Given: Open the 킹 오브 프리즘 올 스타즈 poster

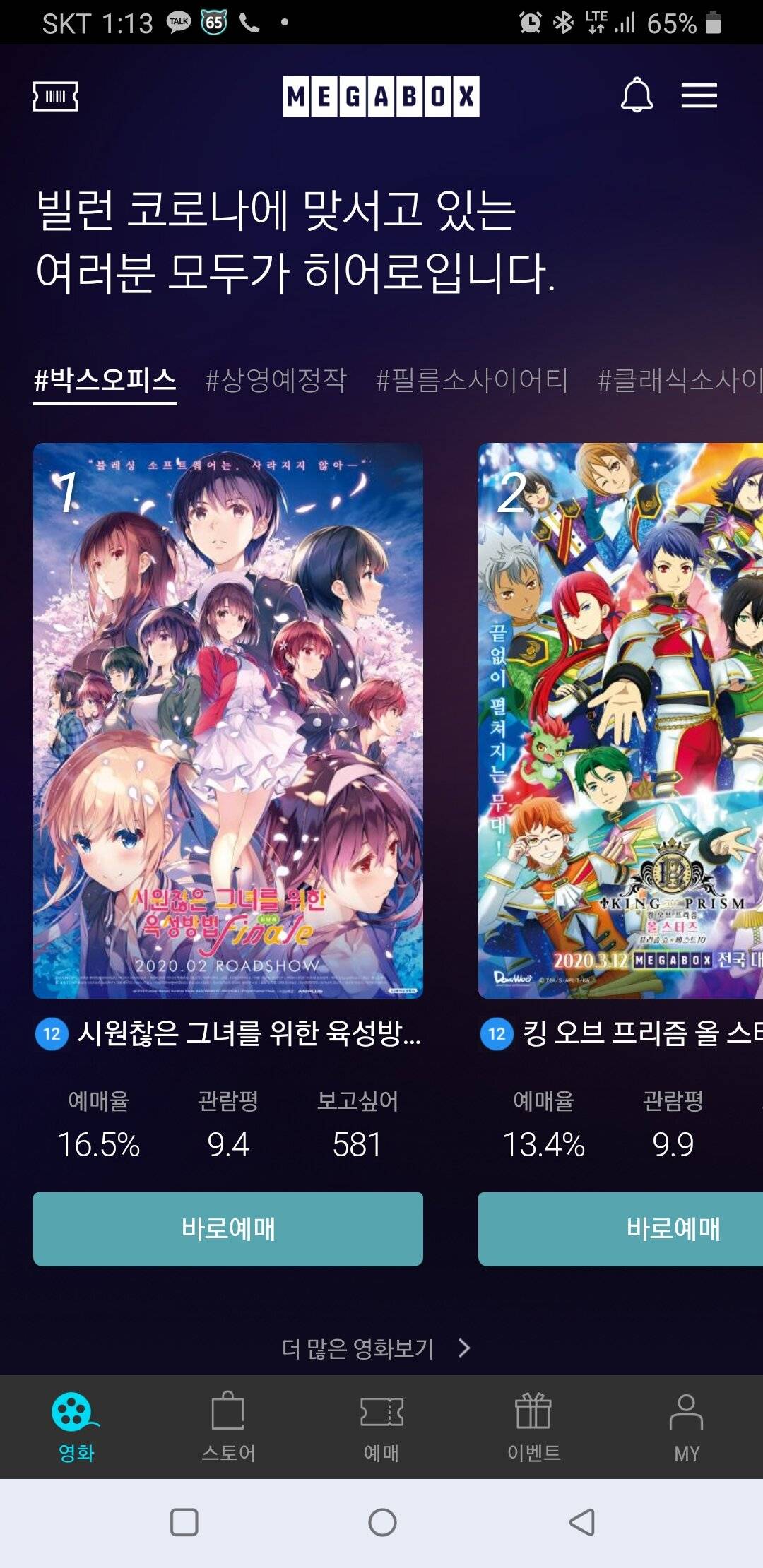Looking at the screenshot, I should coord(620,720).
